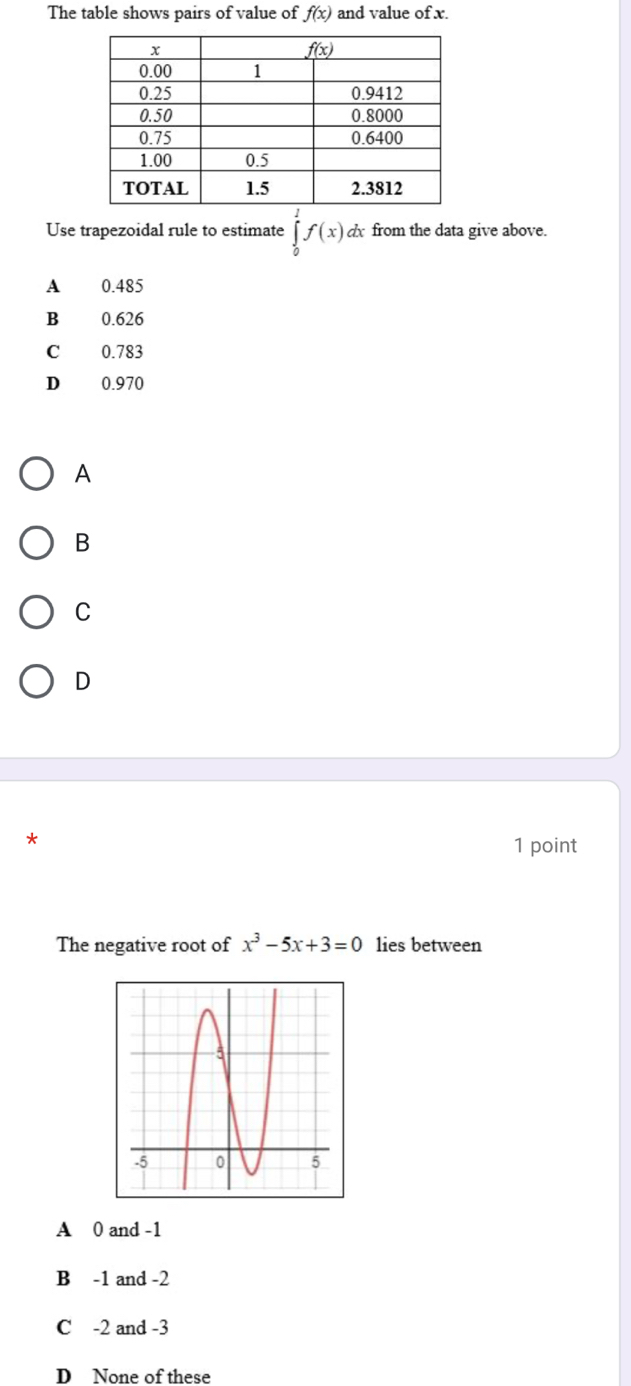Select radio option A for trapezoidal question
Image resolution: width=631 pixels, height=1386 pixels.
37,476
